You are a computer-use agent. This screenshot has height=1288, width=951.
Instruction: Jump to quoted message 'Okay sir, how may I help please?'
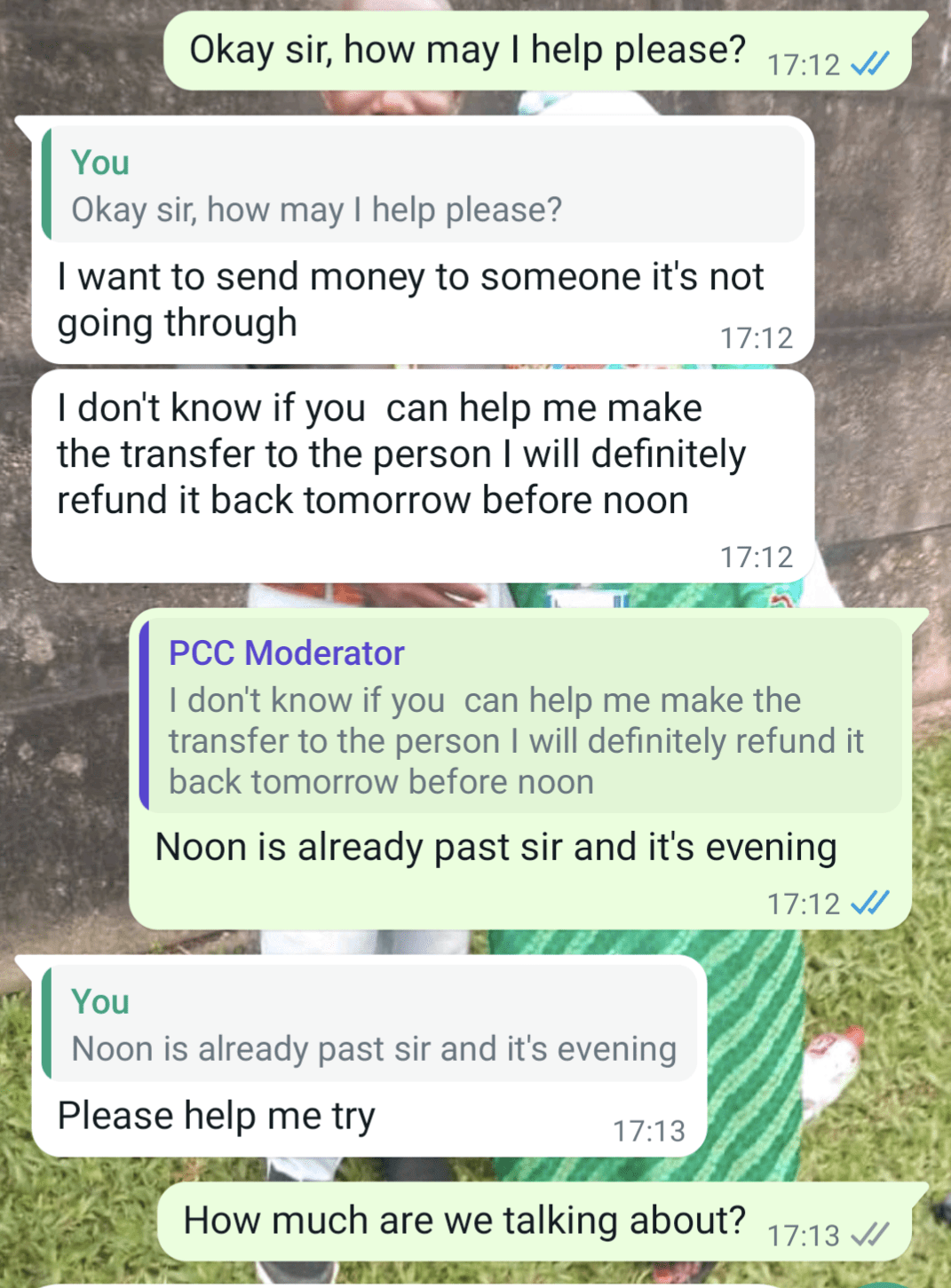point(423,186)
